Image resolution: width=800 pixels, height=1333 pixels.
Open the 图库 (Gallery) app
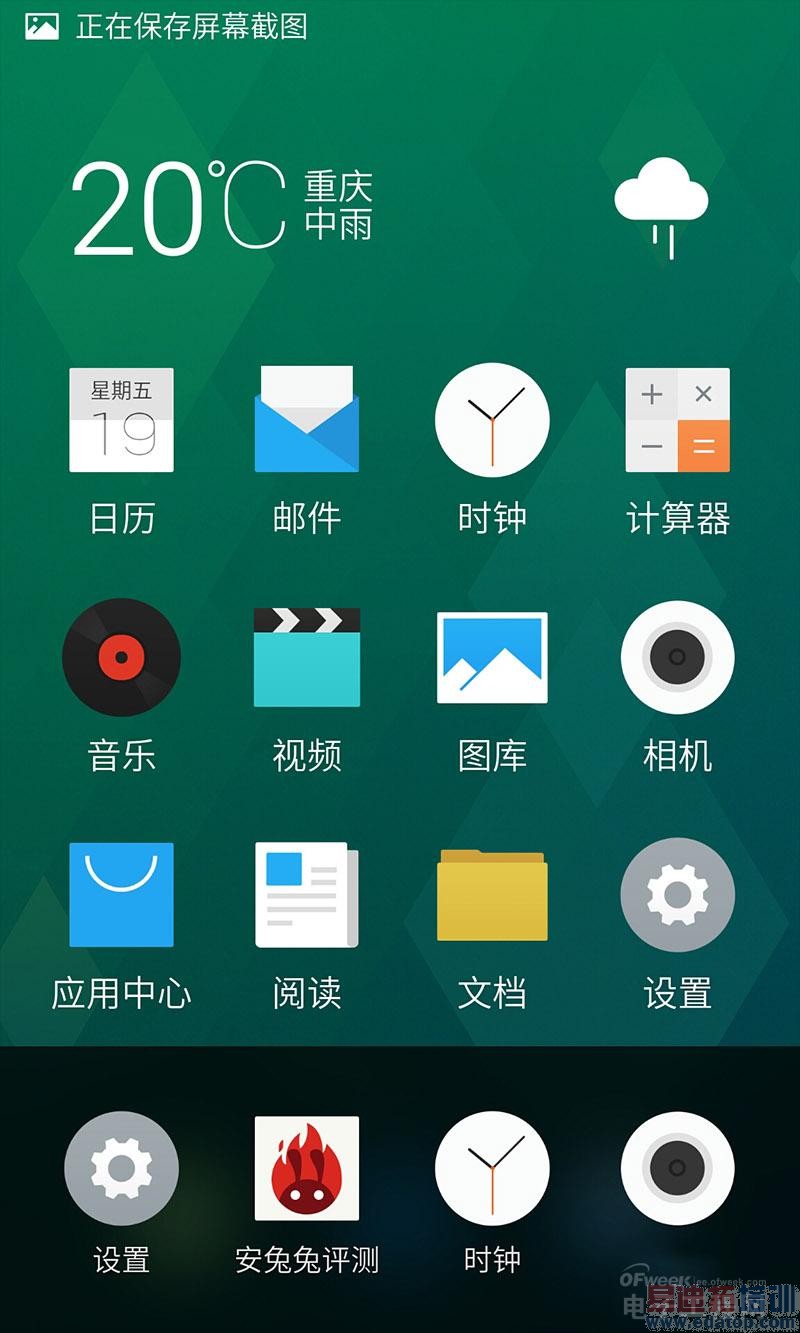492,657
